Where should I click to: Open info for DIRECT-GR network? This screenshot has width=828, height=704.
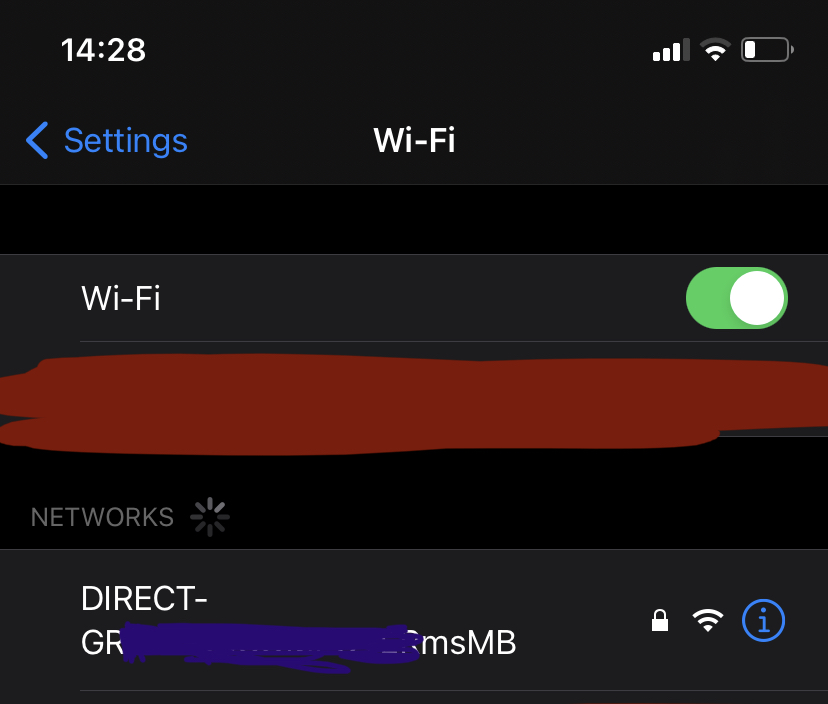764,621
